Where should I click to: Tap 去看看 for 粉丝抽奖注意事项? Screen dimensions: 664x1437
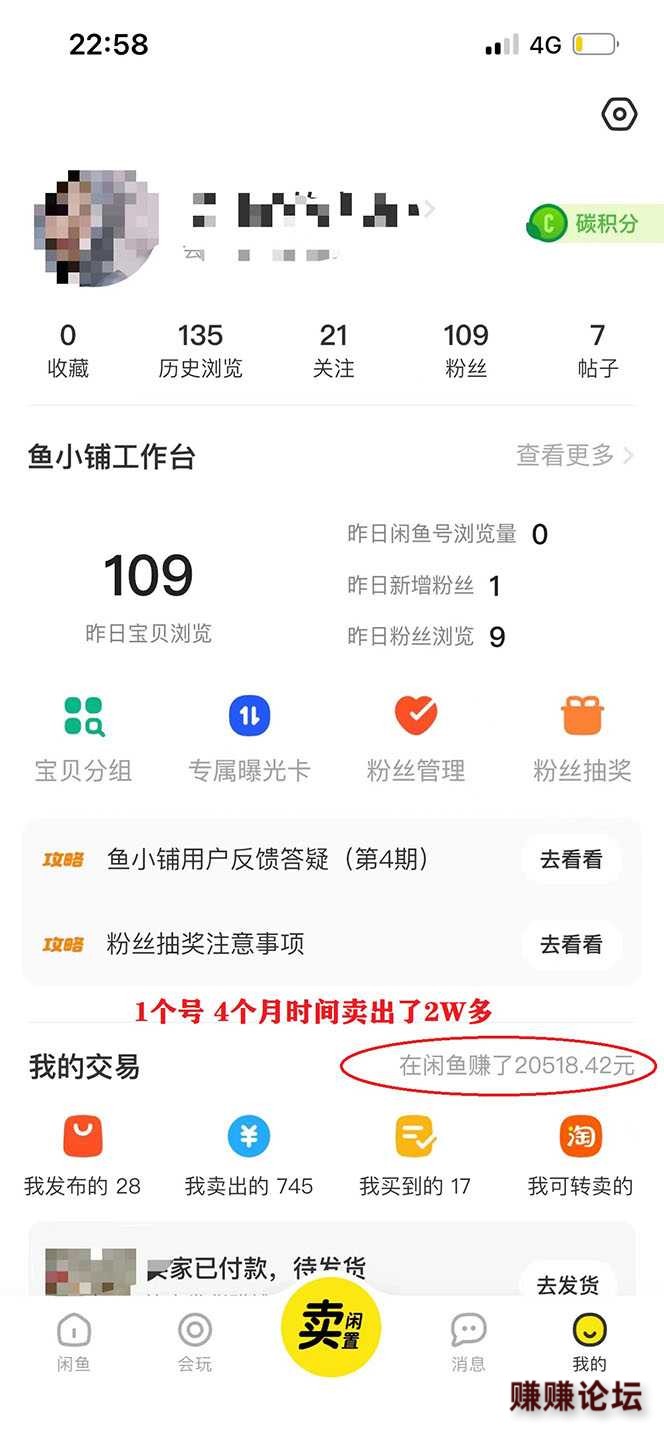point(571,943)
